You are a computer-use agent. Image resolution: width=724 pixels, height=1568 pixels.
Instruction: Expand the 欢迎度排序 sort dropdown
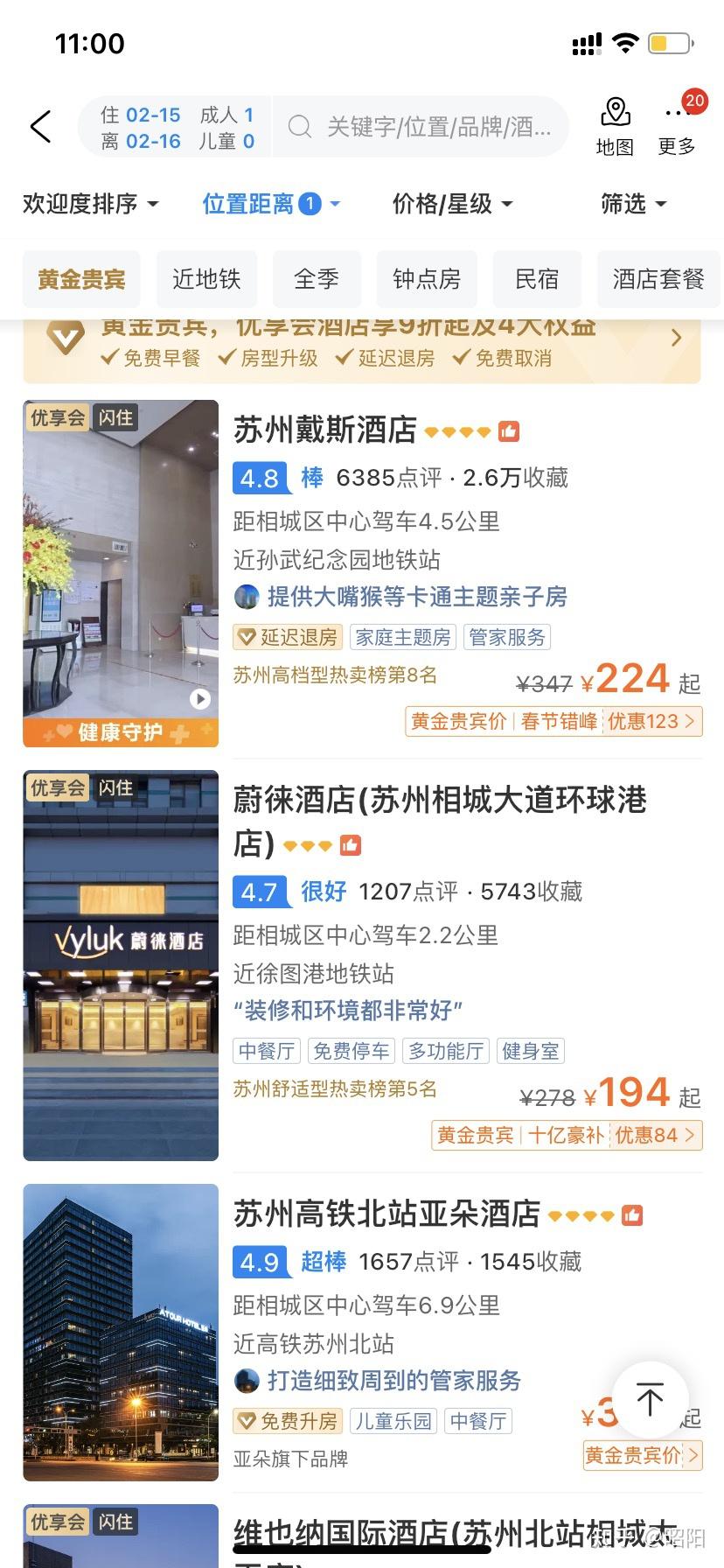90,204
